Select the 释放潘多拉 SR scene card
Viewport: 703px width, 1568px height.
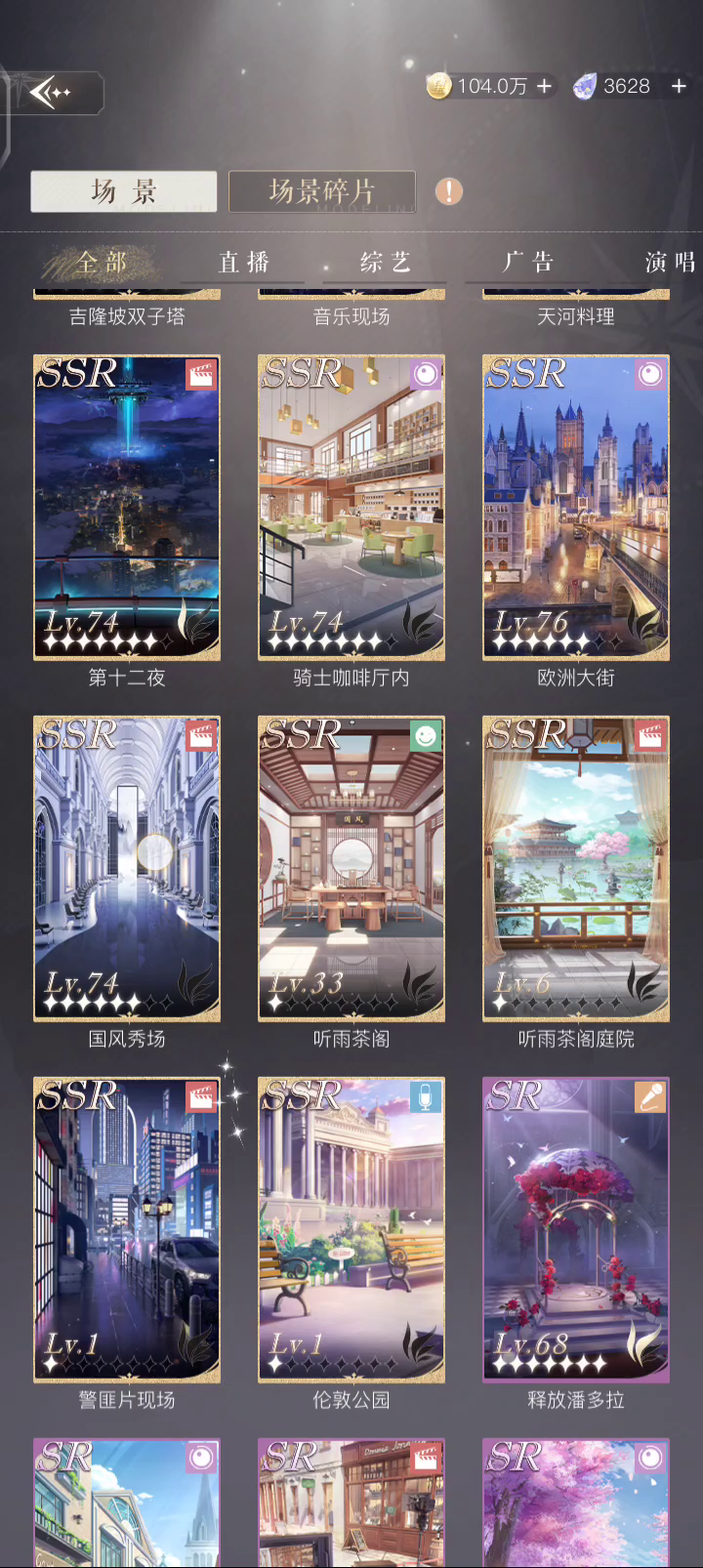click(576, 1230)
